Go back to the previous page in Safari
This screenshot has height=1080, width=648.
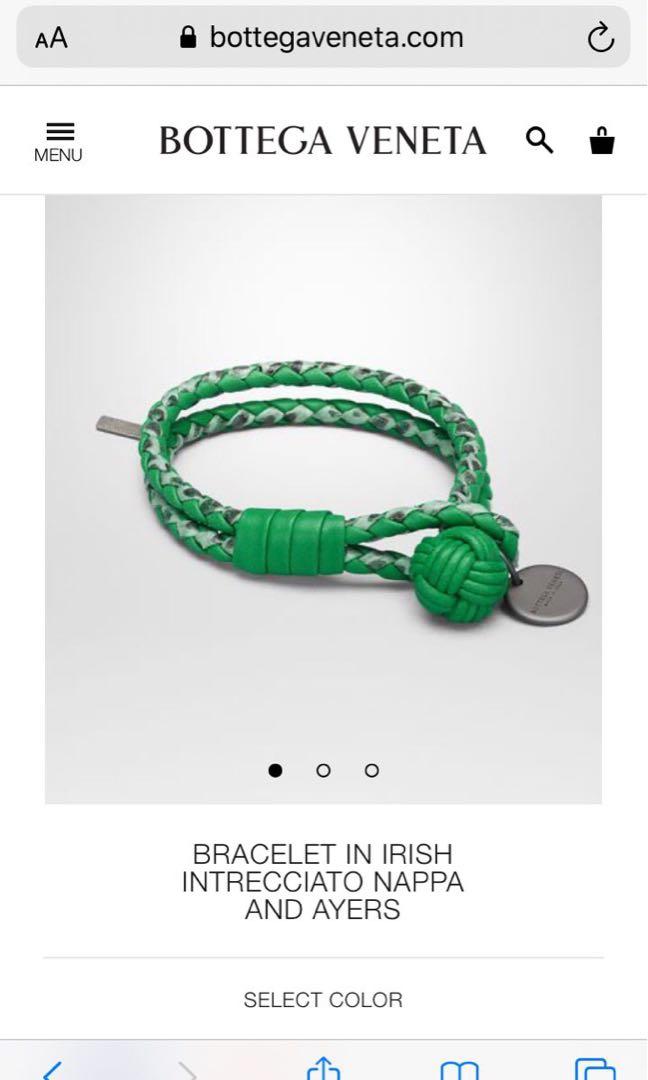click(52, 1070)
